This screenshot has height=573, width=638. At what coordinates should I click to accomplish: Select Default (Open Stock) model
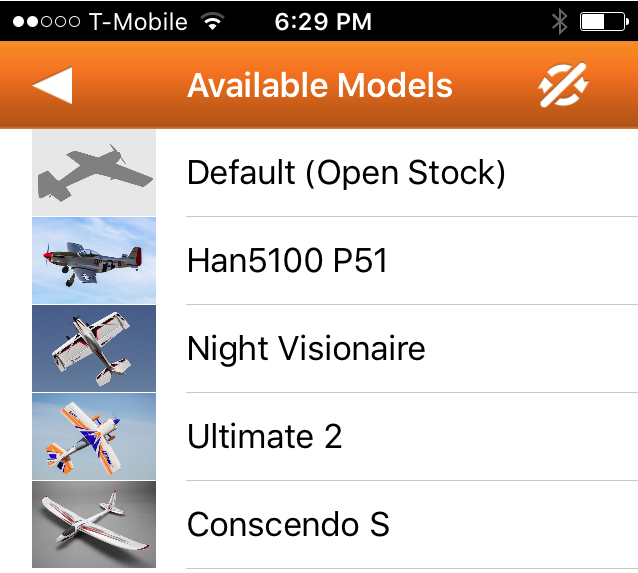(x=346, y=173)
